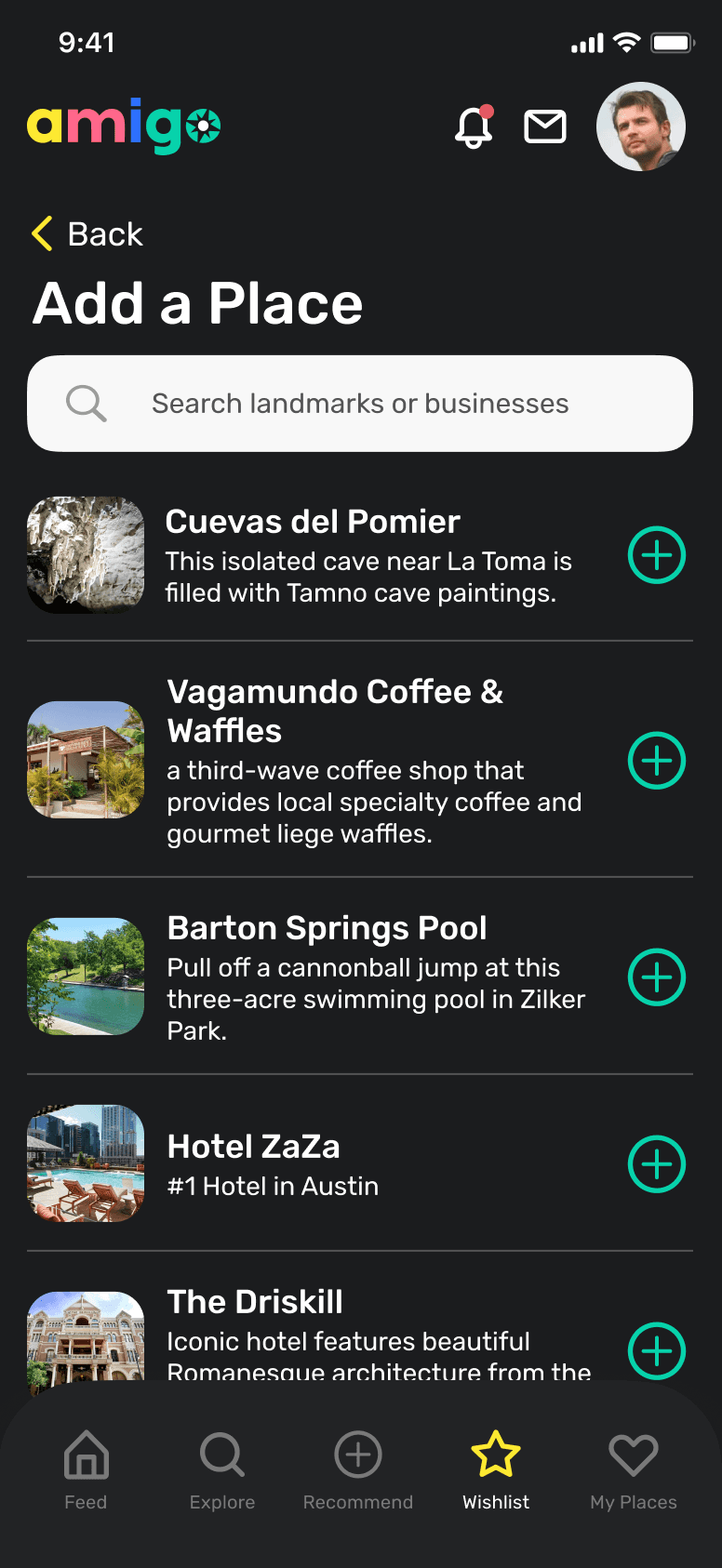Switch to My Places tab
722x1568 pixels.
click(634, 1469)
